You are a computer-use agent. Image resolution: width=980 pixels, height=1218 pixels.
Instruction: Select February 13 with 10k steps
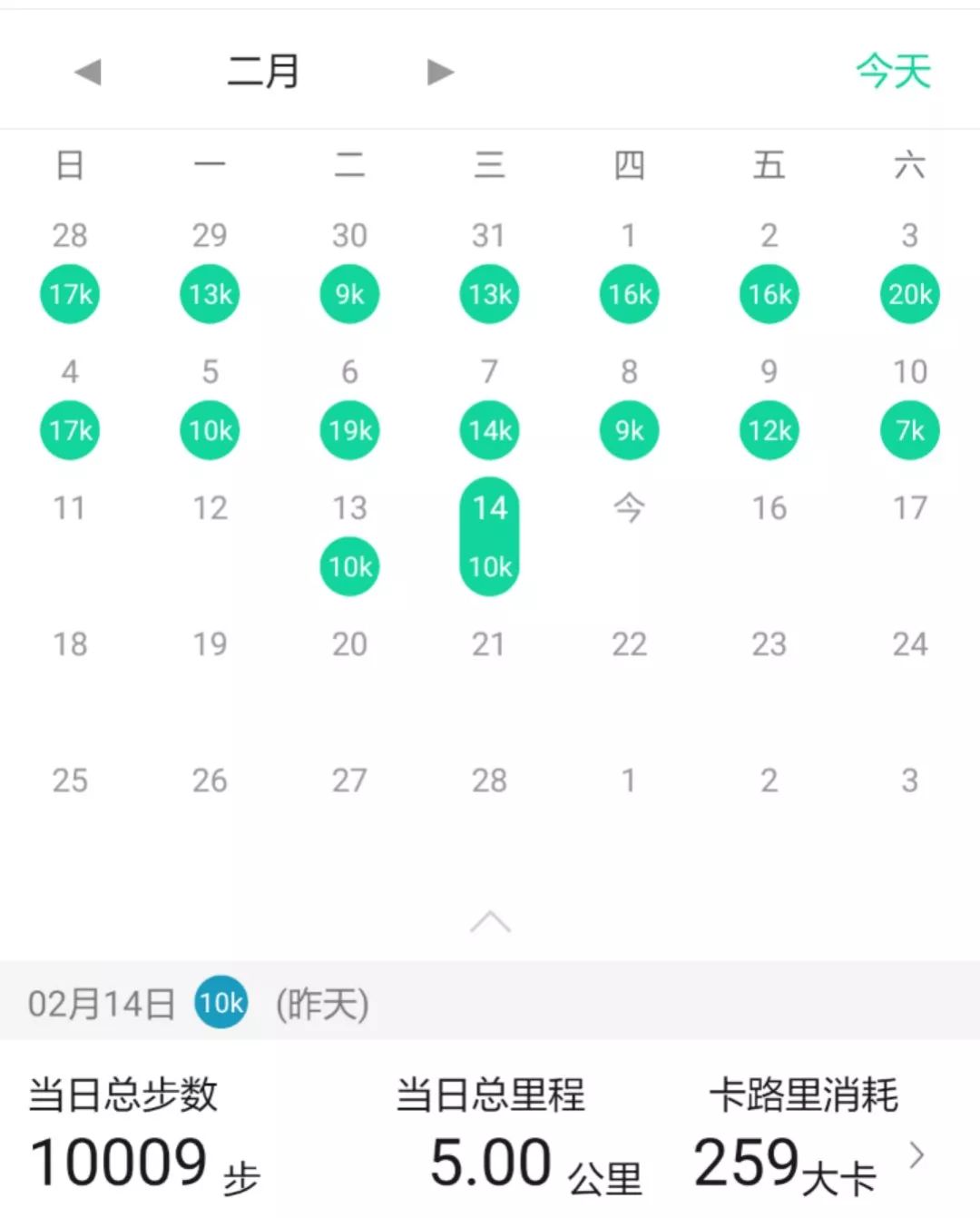click(x=349, y=538)
